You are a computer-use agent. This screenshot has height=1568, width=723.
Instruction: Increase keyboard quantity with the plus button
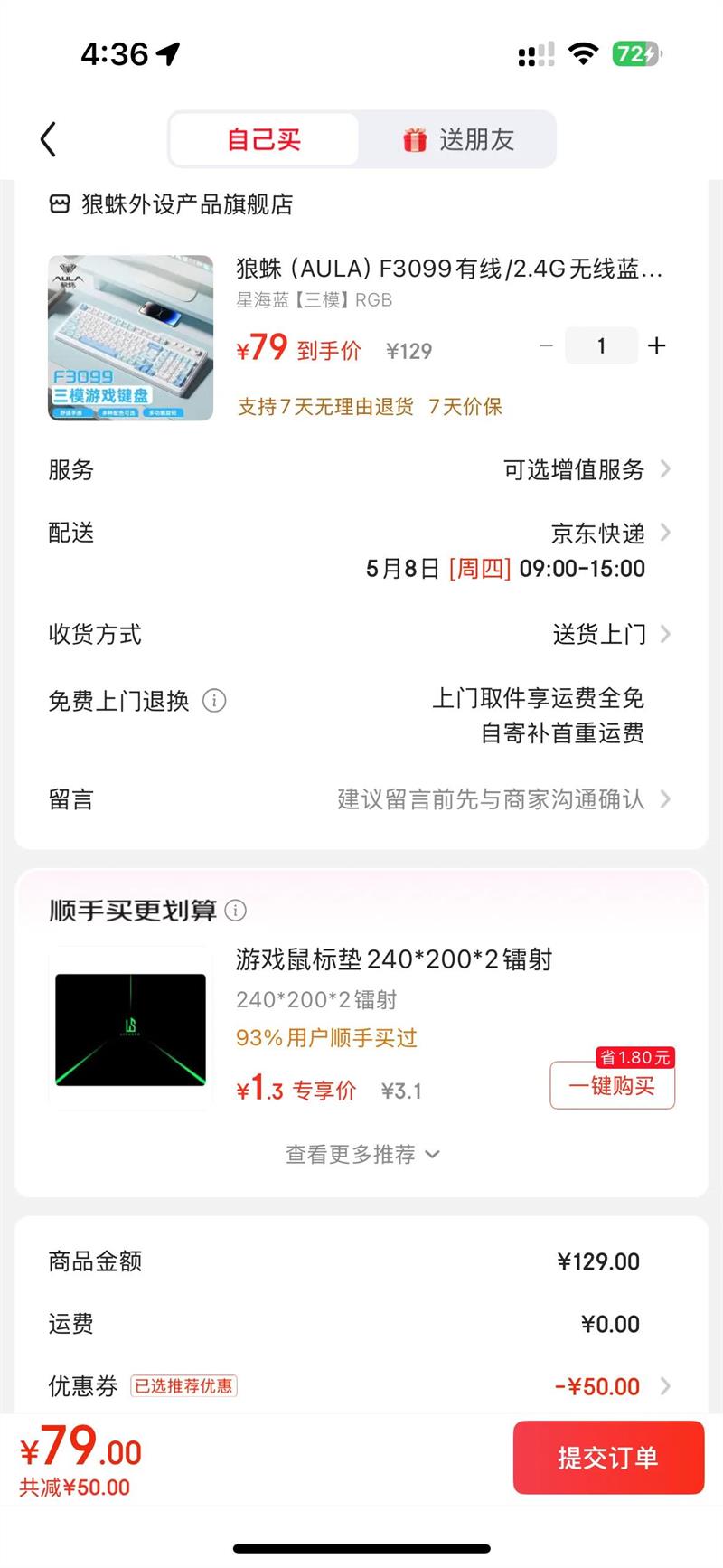[x=657, y=345]
